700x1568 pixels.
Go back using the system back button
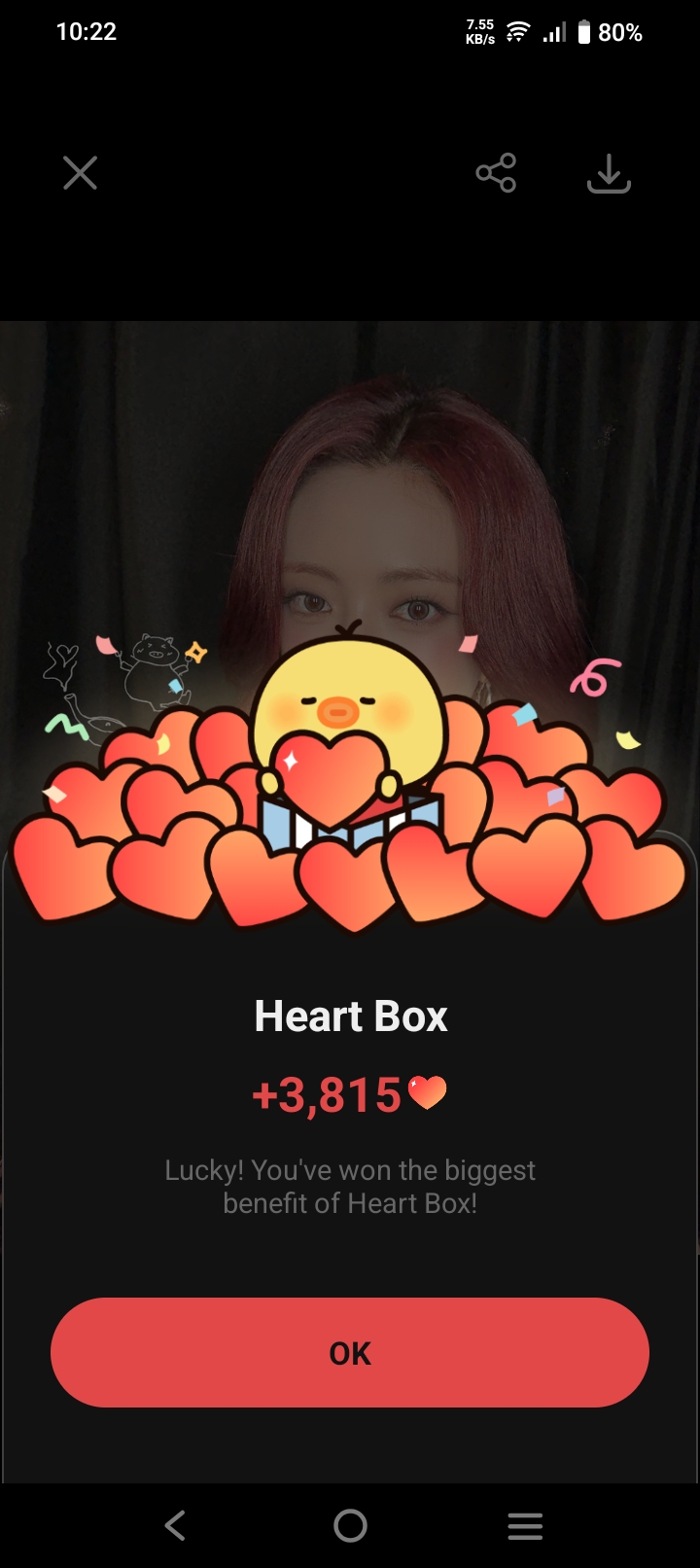click(x=175, y=1525)
